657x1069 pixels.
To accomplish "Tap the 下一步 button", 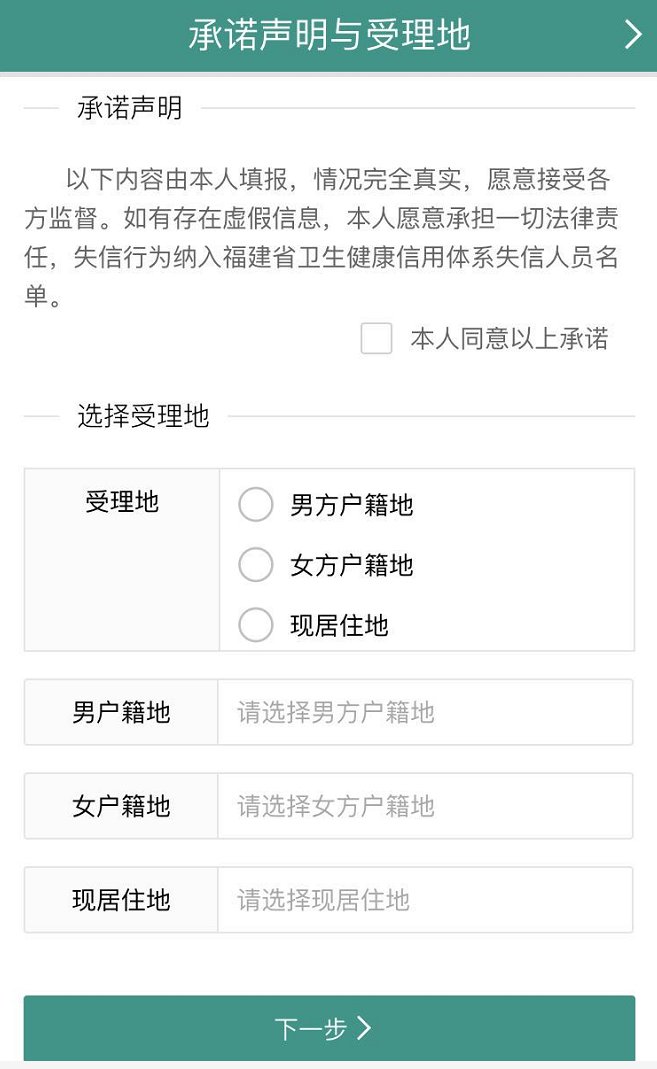I will 329,1028.
